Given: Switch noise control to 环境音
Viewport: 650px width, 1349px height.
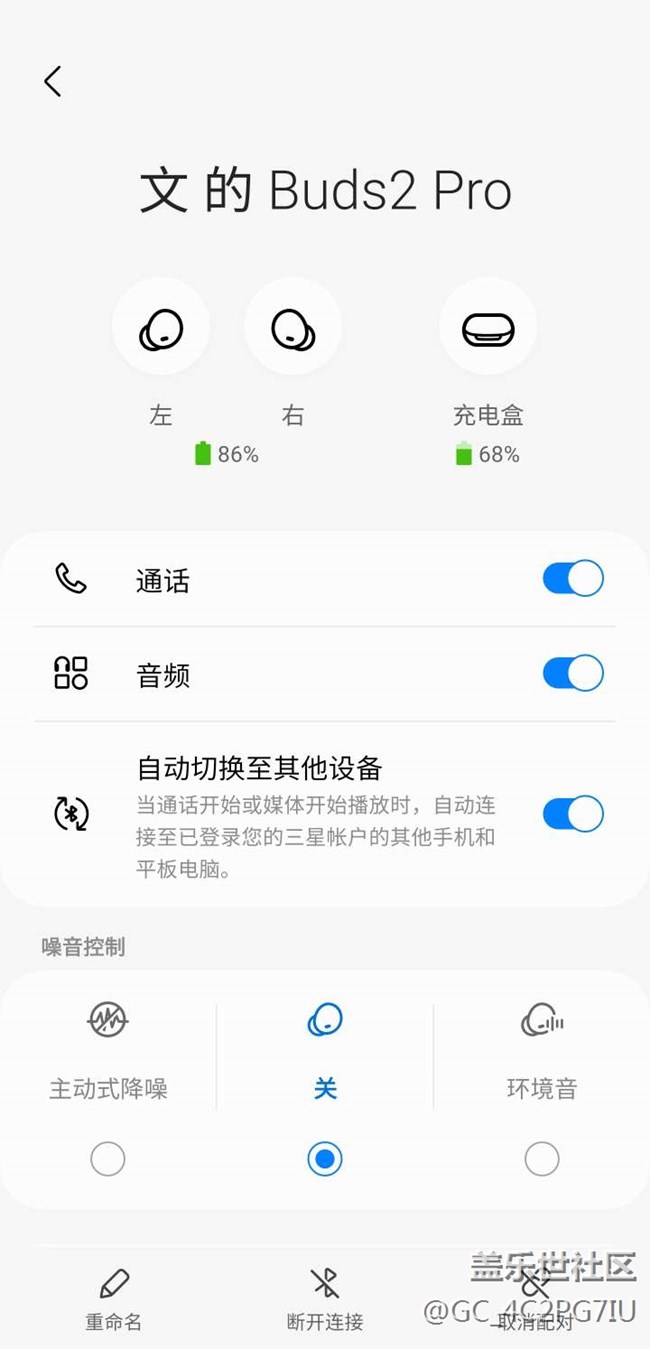Looking at the screenshot, I should point(542,1159).
